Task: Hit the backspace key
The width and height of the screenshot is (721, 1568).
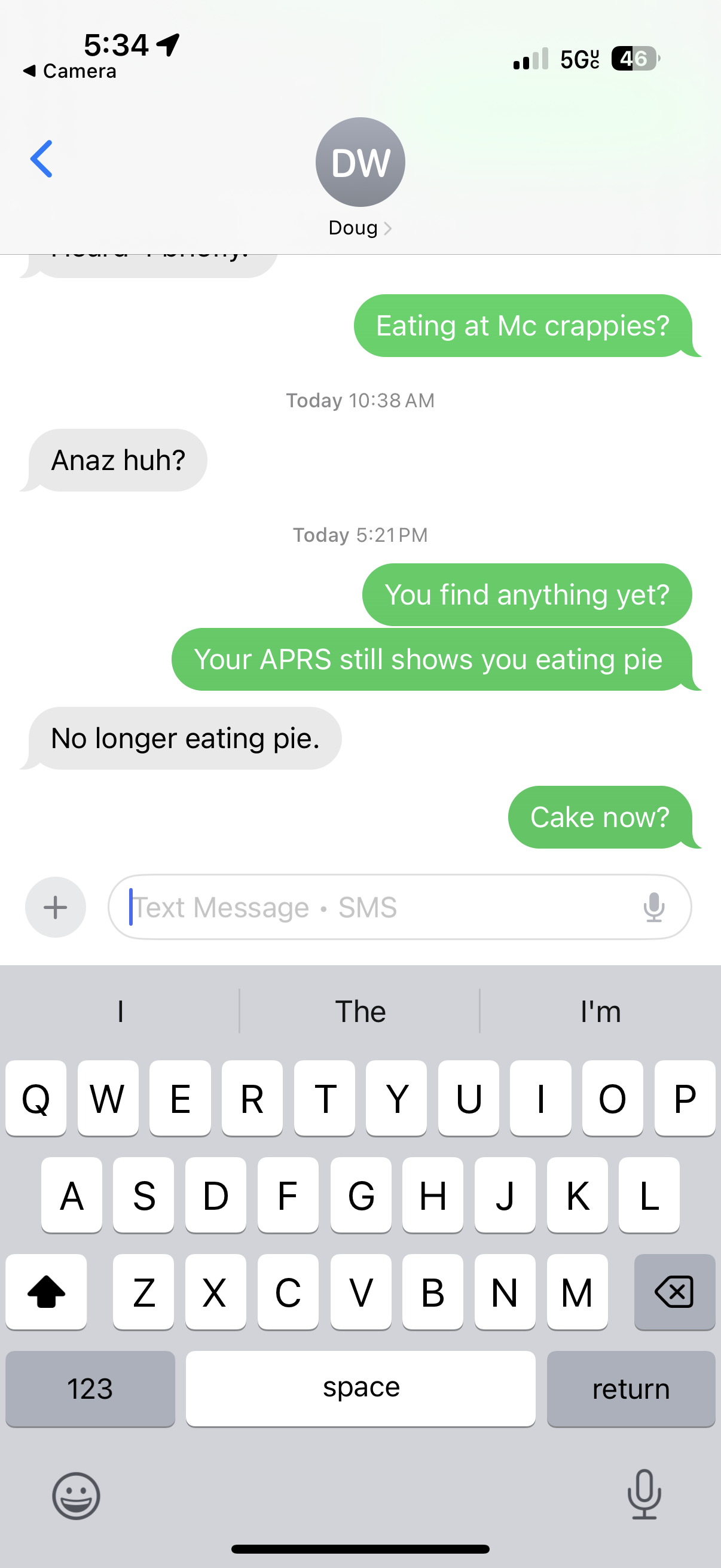Action: [x=674, y=1292]
